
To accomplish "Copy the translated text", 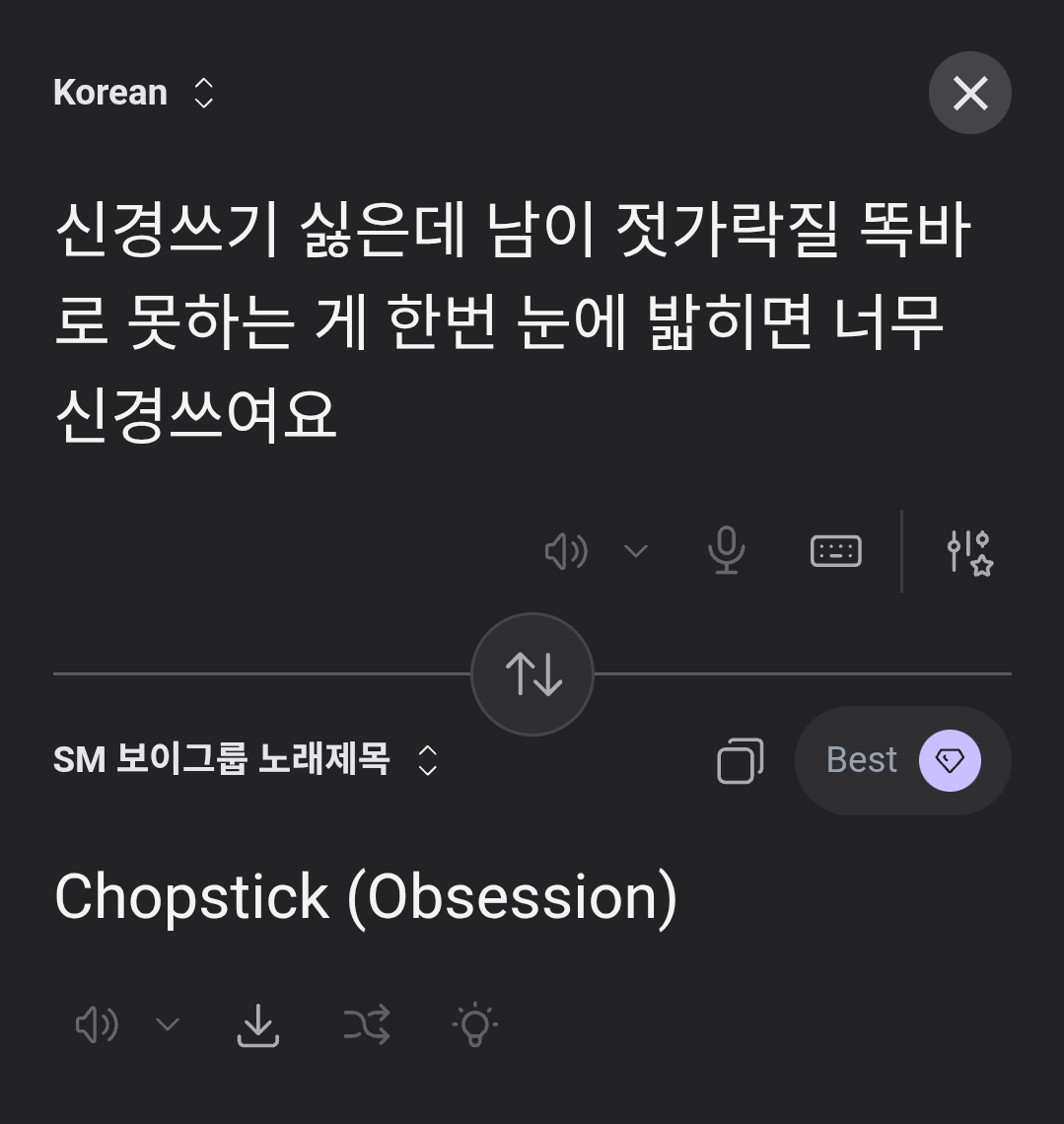I will coord(740,761).
